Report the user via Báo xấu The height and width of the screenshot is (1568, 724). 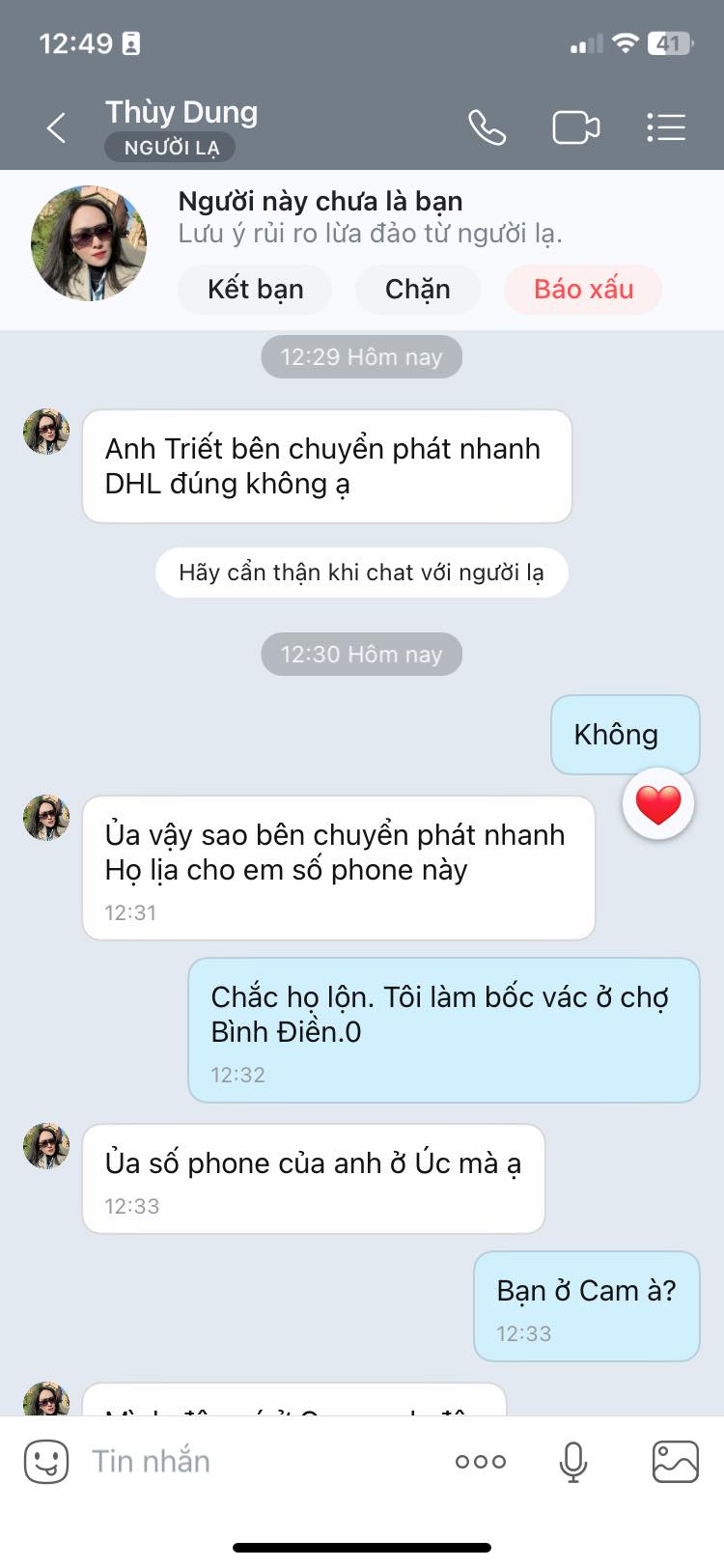(583, 289)
